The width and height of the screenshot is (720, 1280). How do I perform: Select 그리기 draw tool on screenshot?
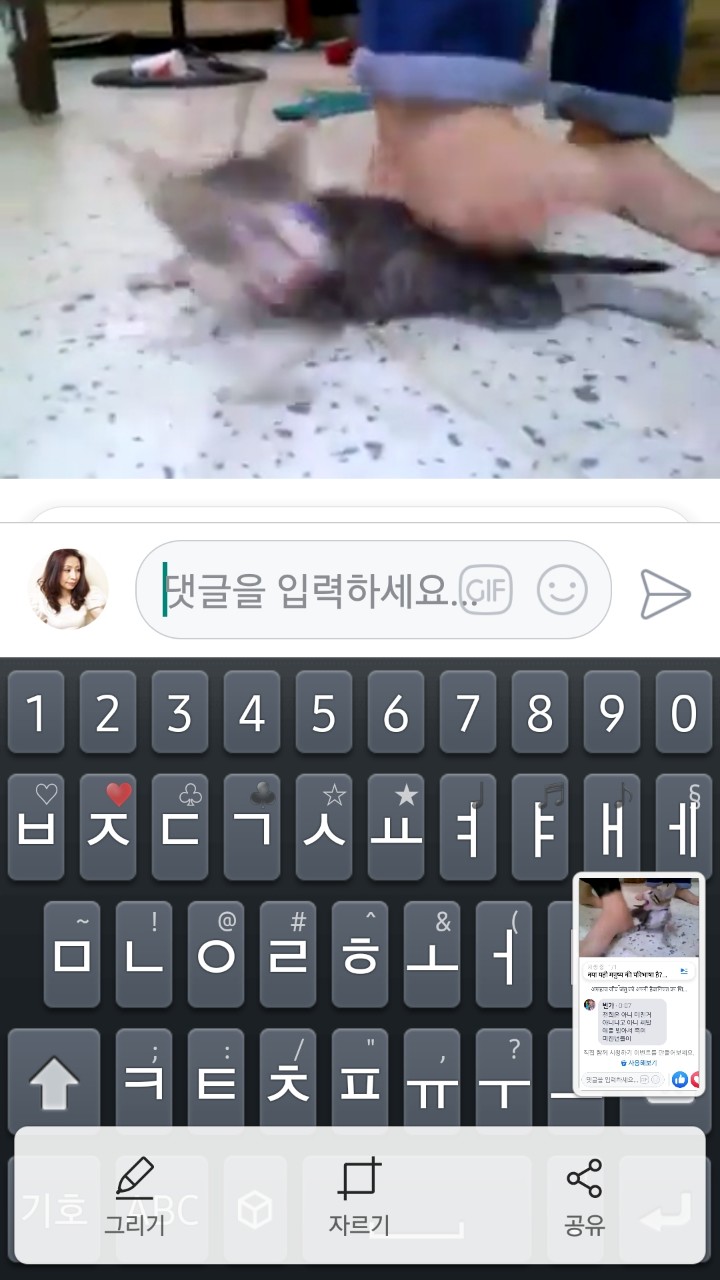coord(135,1196)
